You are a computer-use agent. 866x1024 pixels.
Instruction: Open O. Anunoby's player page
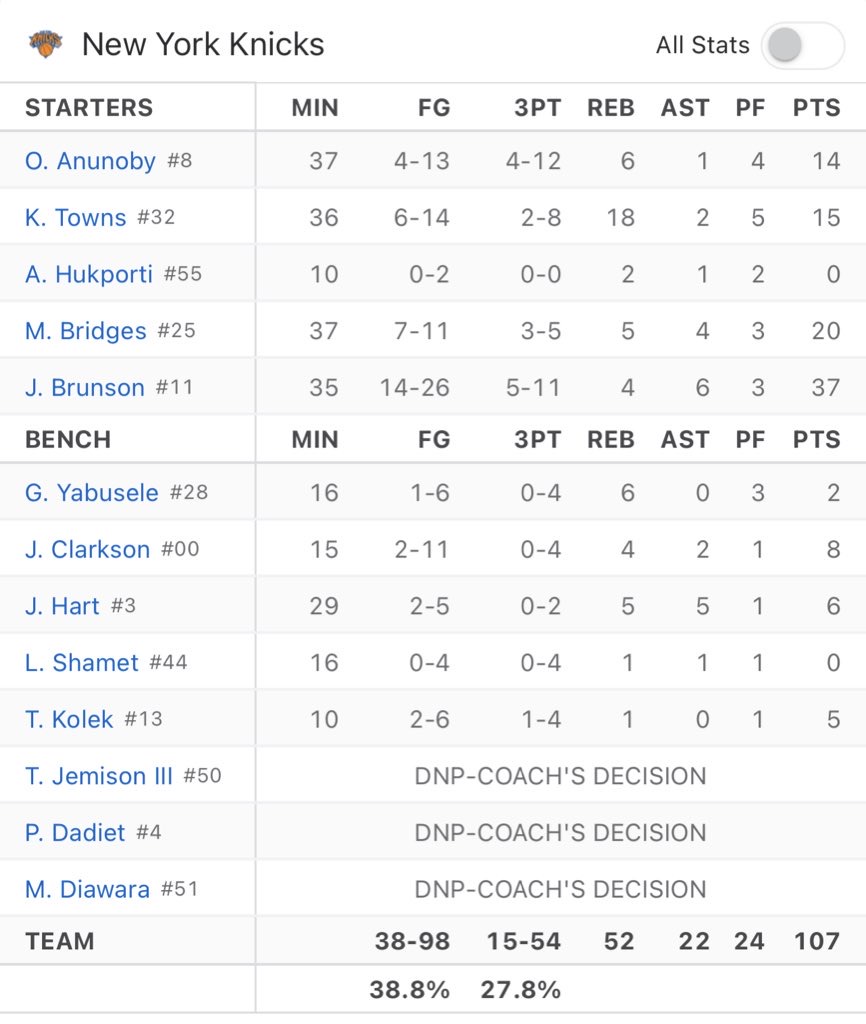click(90, 160)
